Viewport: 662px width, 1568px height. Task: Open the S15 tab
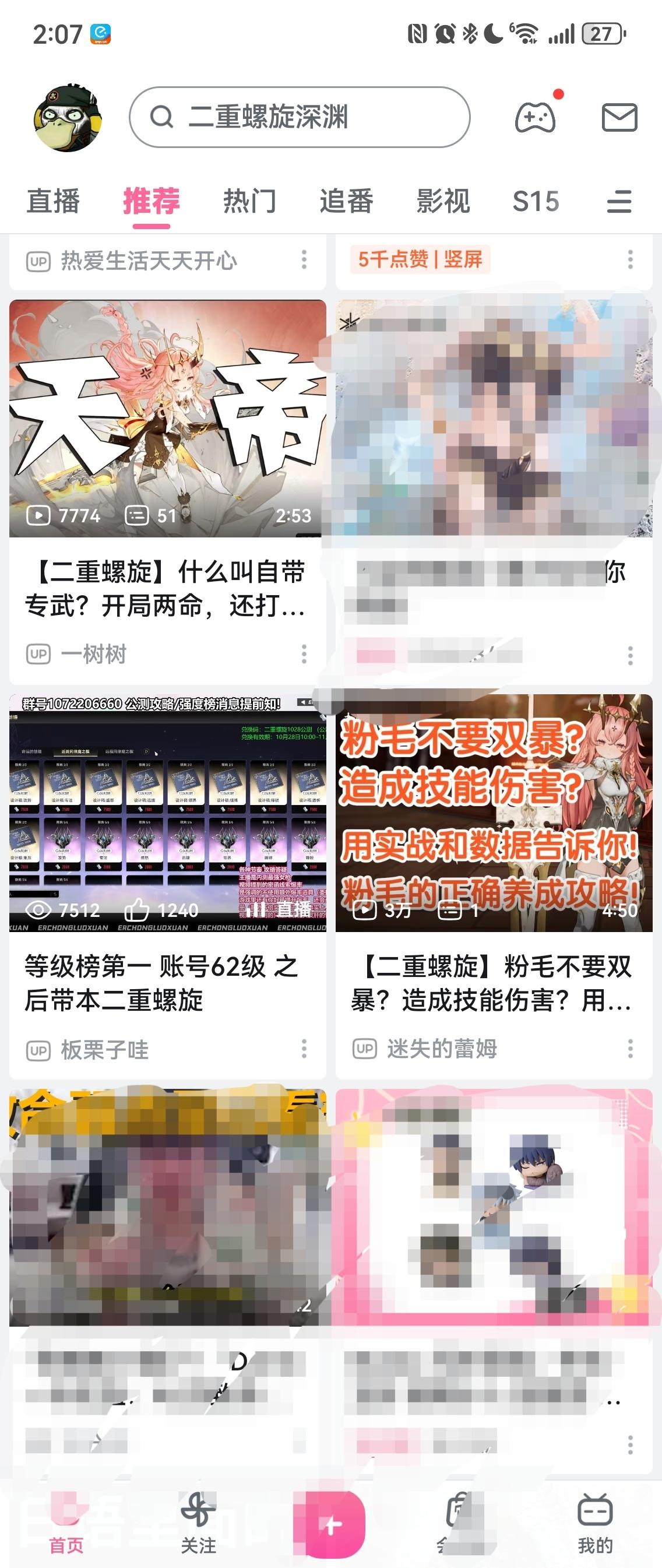536,202
